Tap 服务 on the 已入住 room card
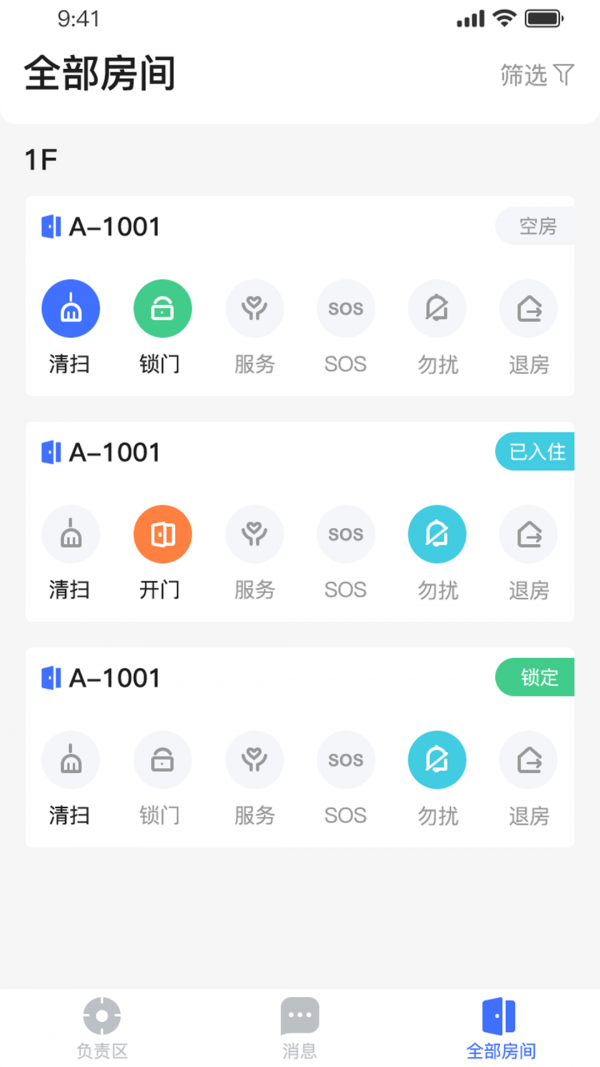This screenshot has width=600, height=1067. point(254,534)
